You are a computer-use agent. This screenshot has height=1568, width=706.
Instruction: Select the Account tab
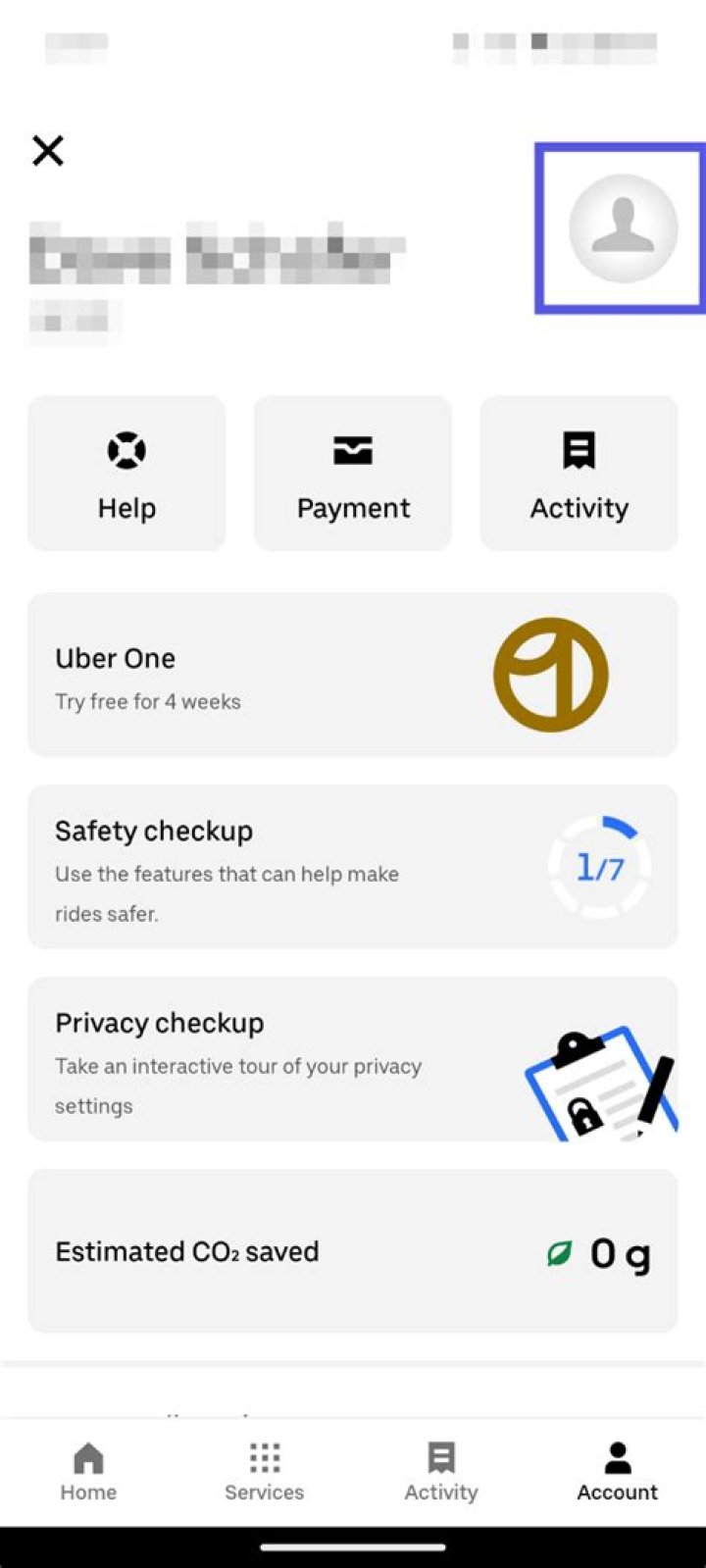coord(617,1471)
